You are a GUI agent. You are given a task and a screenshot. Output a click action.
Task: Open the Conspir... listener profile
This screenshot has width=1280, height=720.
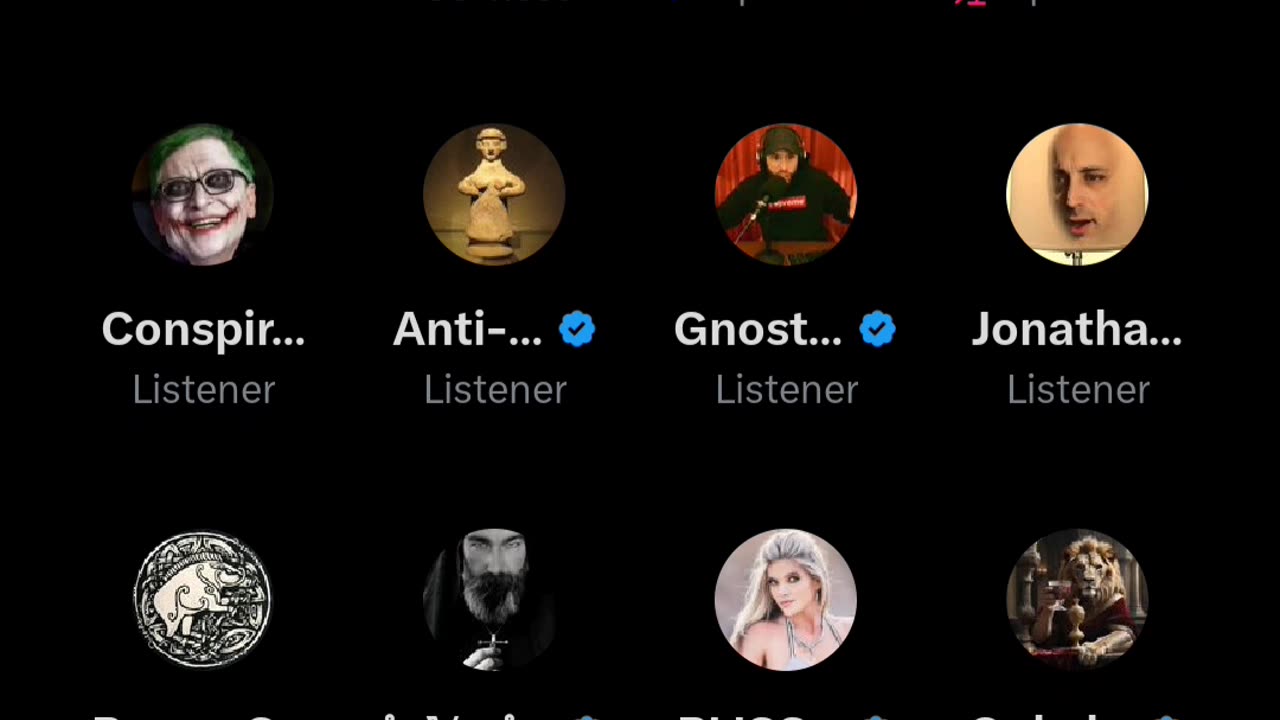[x=203, y=195]
